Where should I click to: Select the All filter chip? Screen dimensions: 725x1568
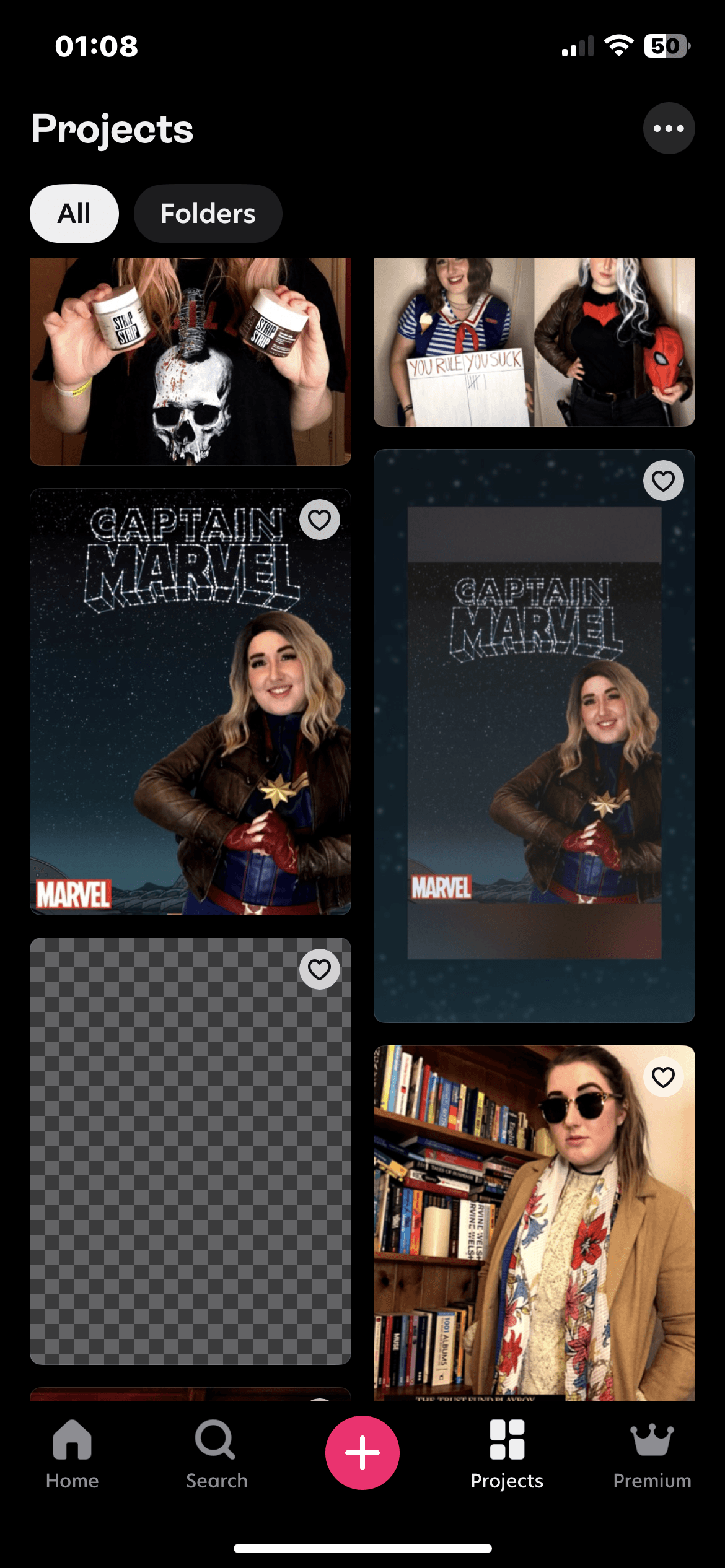pyautogui.click(x=74, y=214)
